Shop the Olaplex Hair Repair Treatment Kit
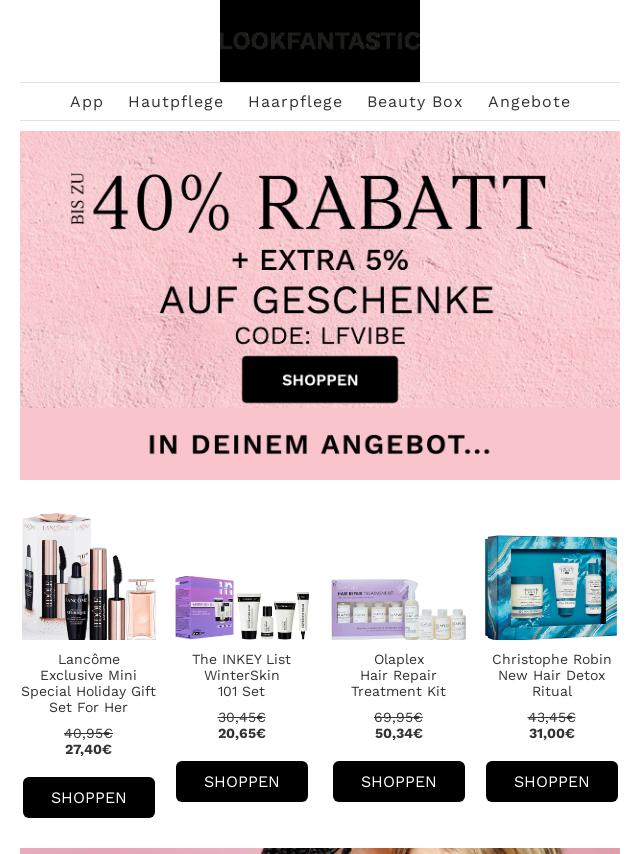This screenshot has width=640, height=854. click(399, 782)
